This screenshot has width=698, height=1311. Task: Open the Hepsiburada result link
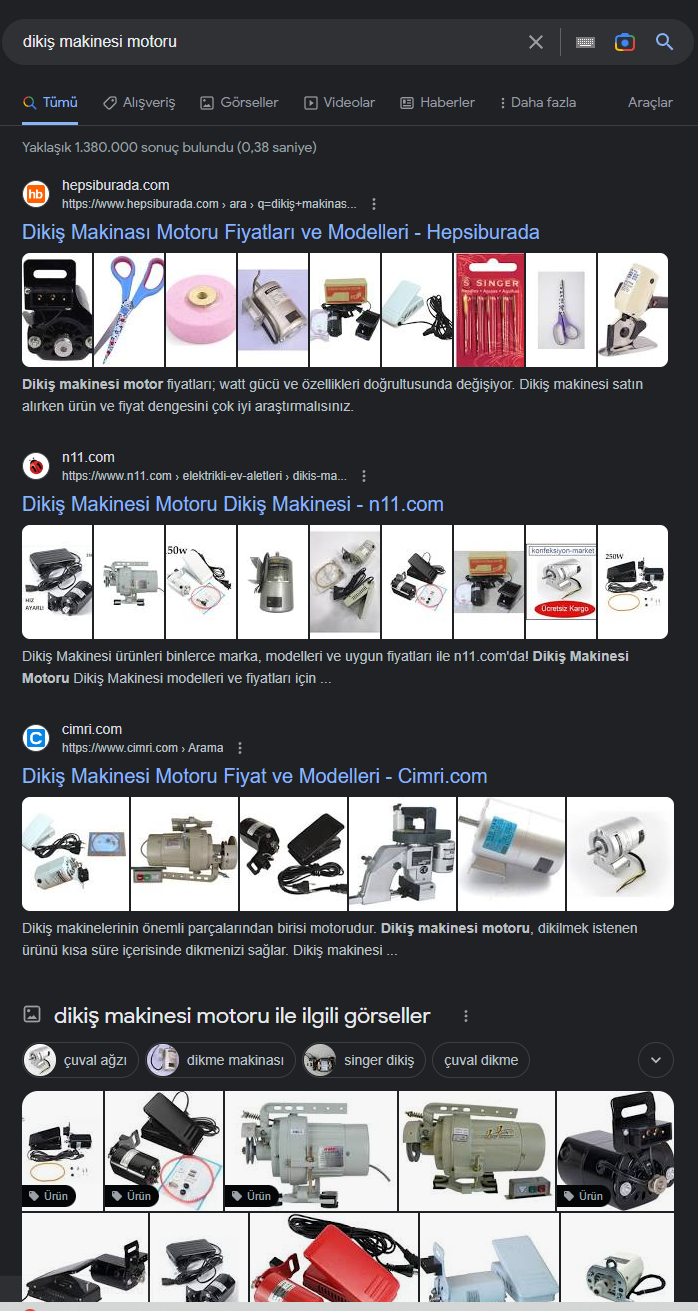(x=281, y=232)
